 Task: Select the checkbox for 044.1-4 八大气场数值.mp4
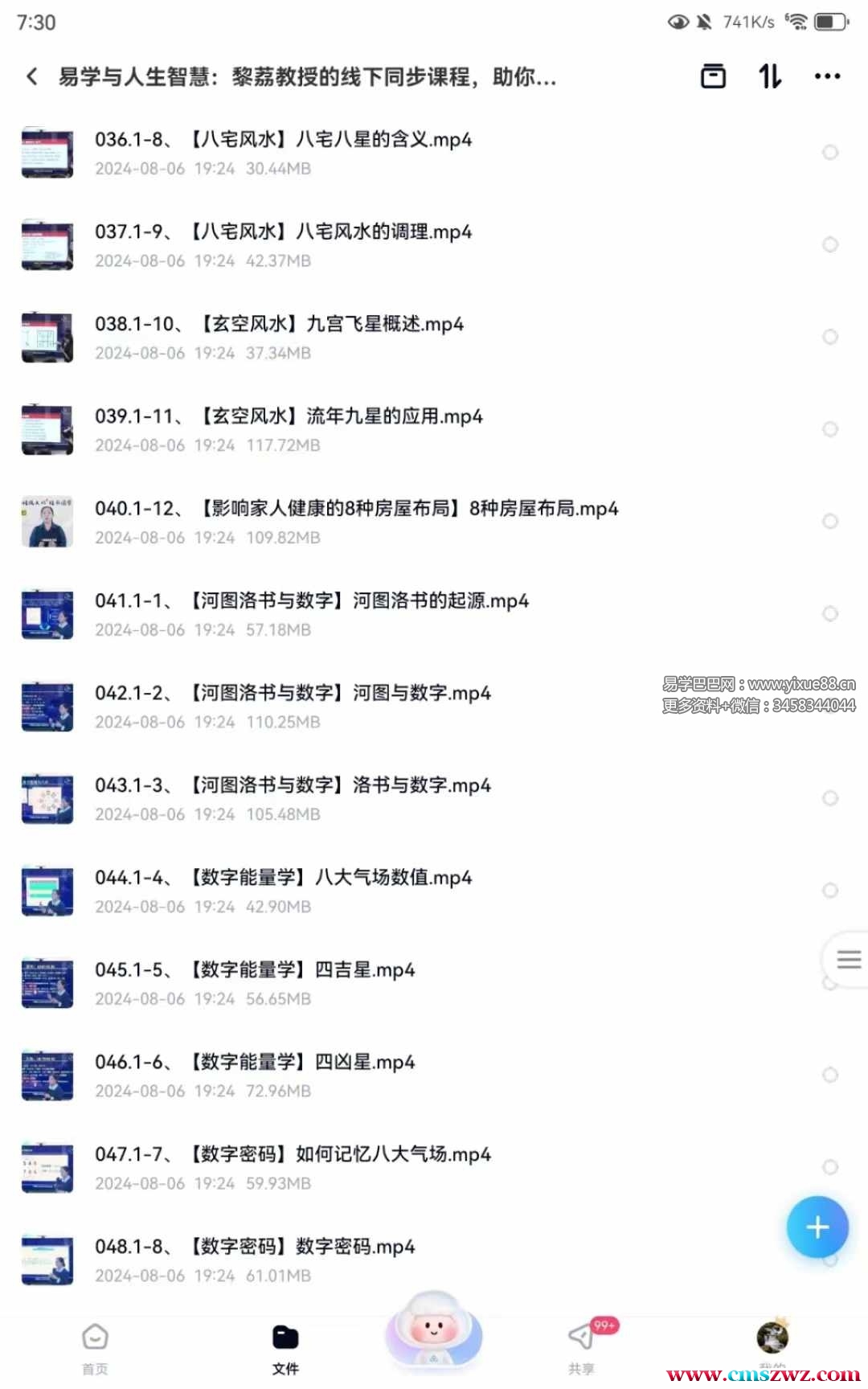(x=830, y=891)
